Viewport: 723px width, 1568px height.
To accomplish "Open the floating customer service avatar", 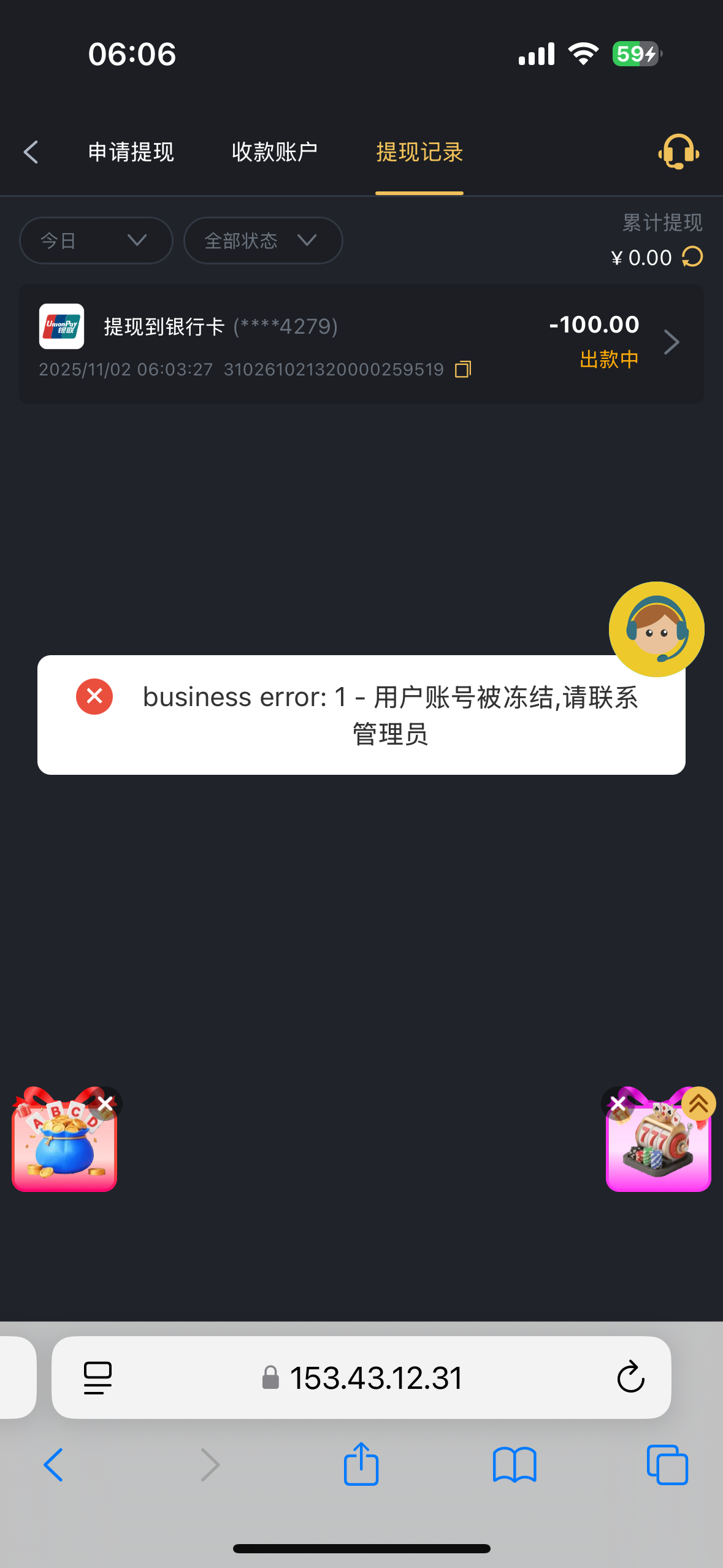I will [x=656, y=629].
